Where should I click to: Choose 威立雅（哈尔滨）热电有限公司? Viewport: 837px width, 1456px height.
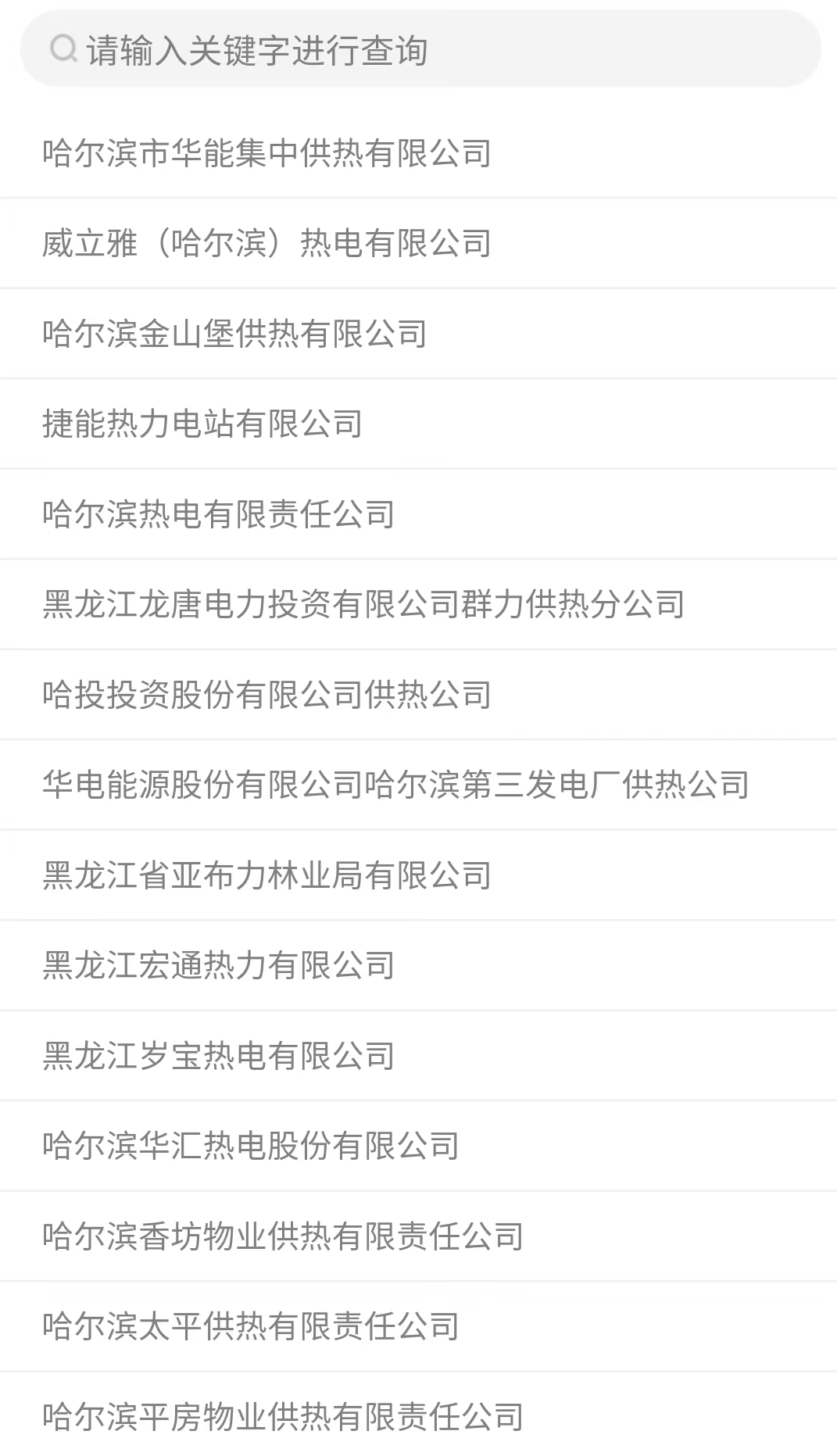pyautogui.click(x=266, y=243)
